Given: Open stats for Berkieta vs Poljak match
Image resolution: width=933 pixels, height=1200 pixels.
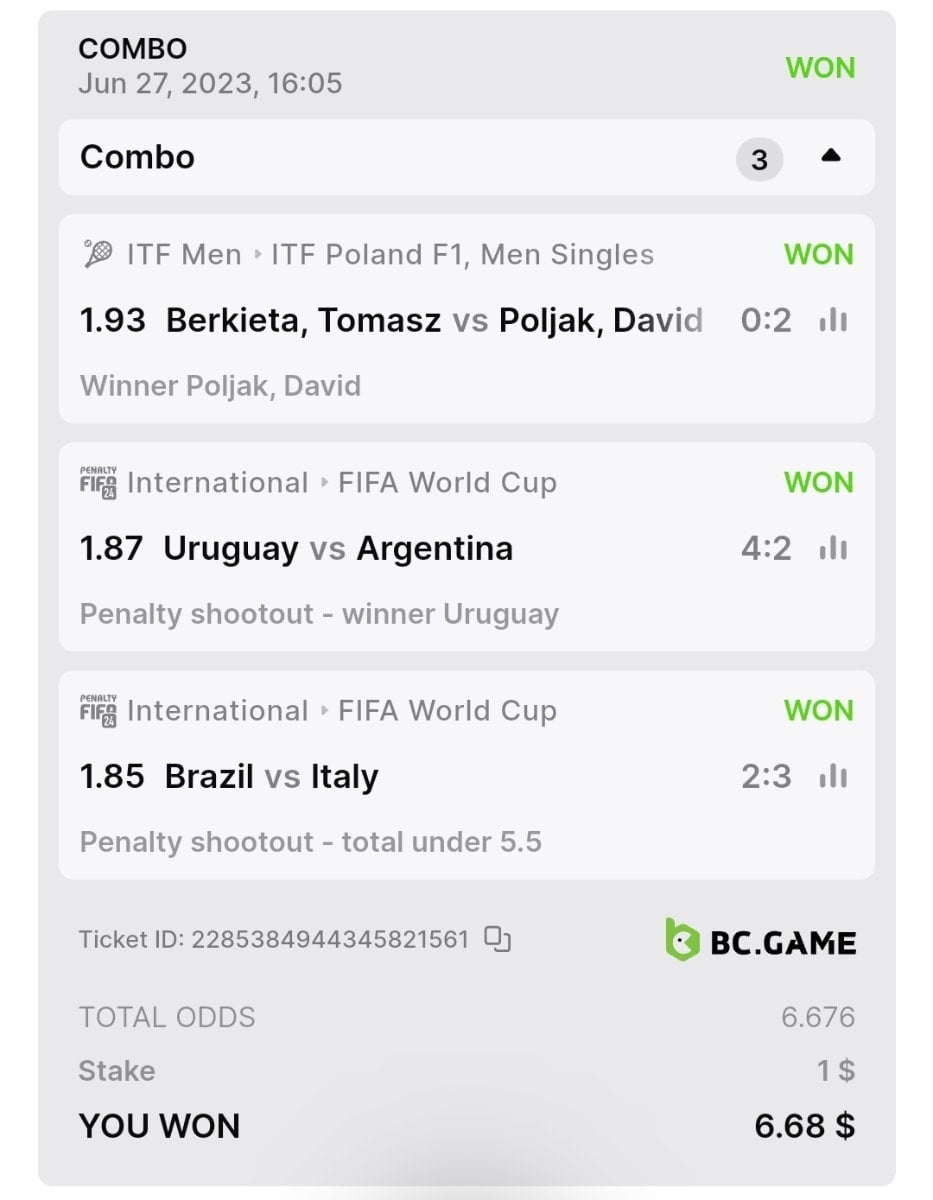Looking at the screenshot, I should 833,320.
